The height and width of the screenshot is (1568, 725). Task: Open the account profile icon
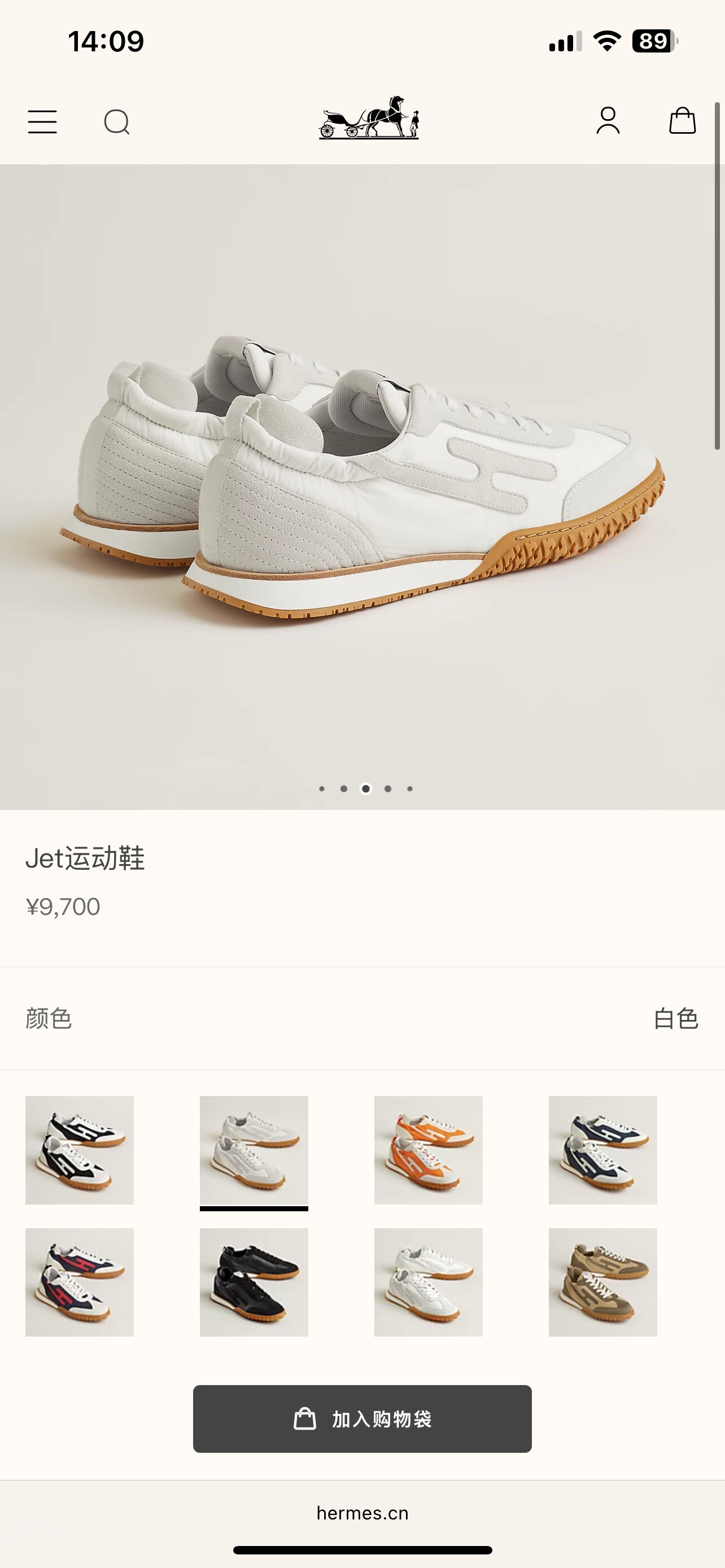click(608, 121)
